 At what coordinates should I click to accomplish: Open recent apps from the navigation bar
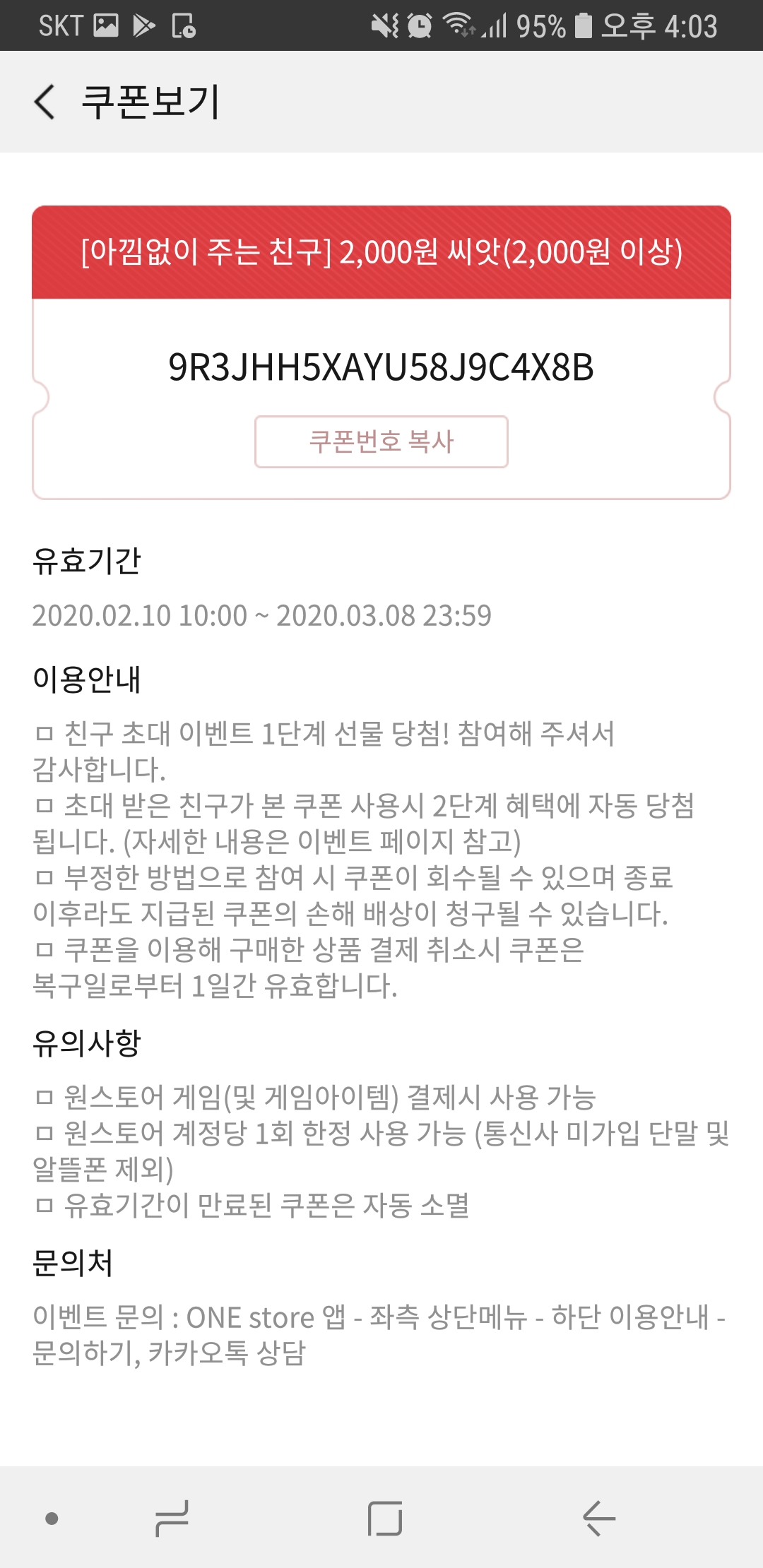pos(172,1518)
